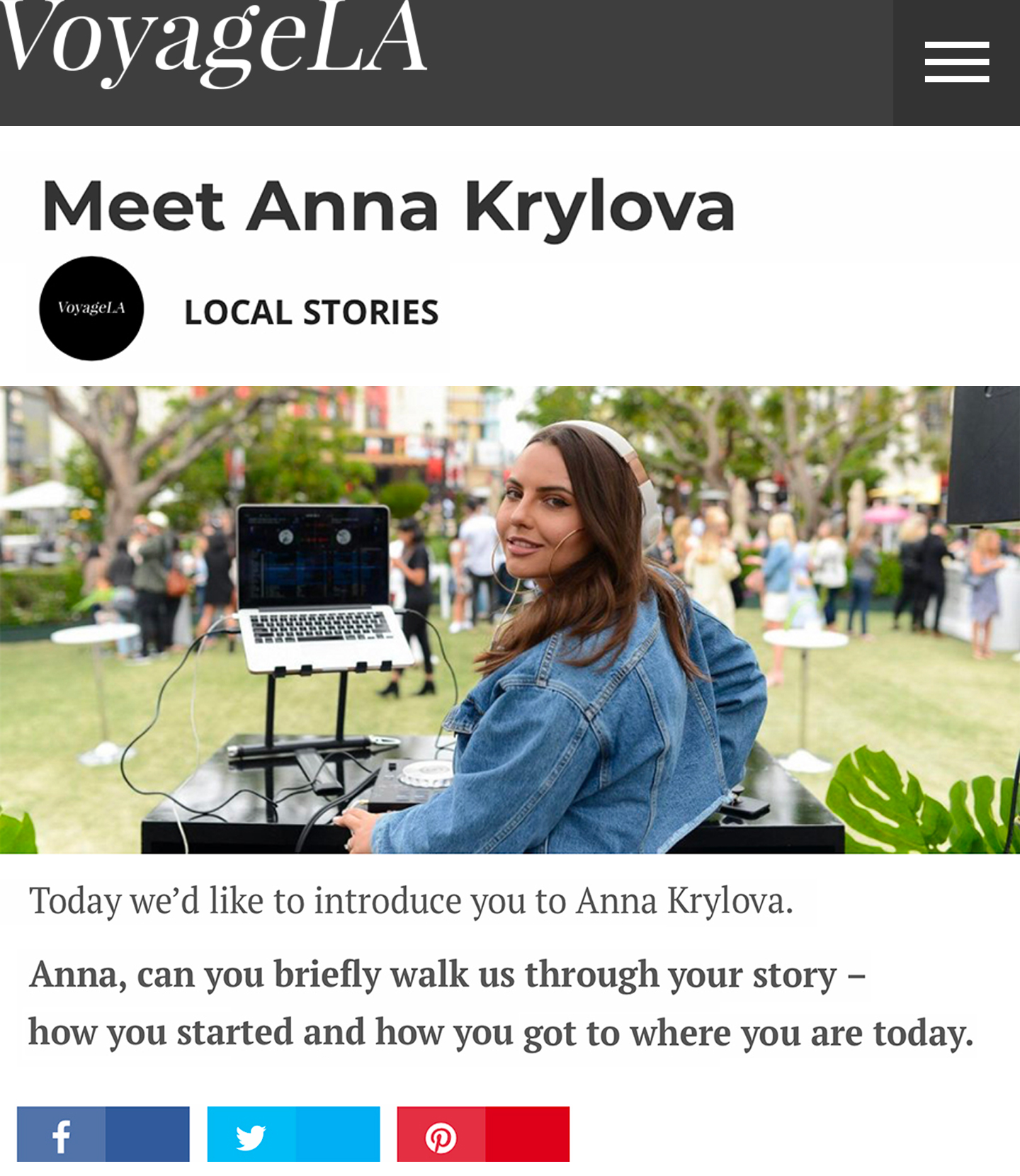Open the hamburger navigation menu
Image resolution: width=1020 pixels, height=1176 pixels.
pos(956,62)
